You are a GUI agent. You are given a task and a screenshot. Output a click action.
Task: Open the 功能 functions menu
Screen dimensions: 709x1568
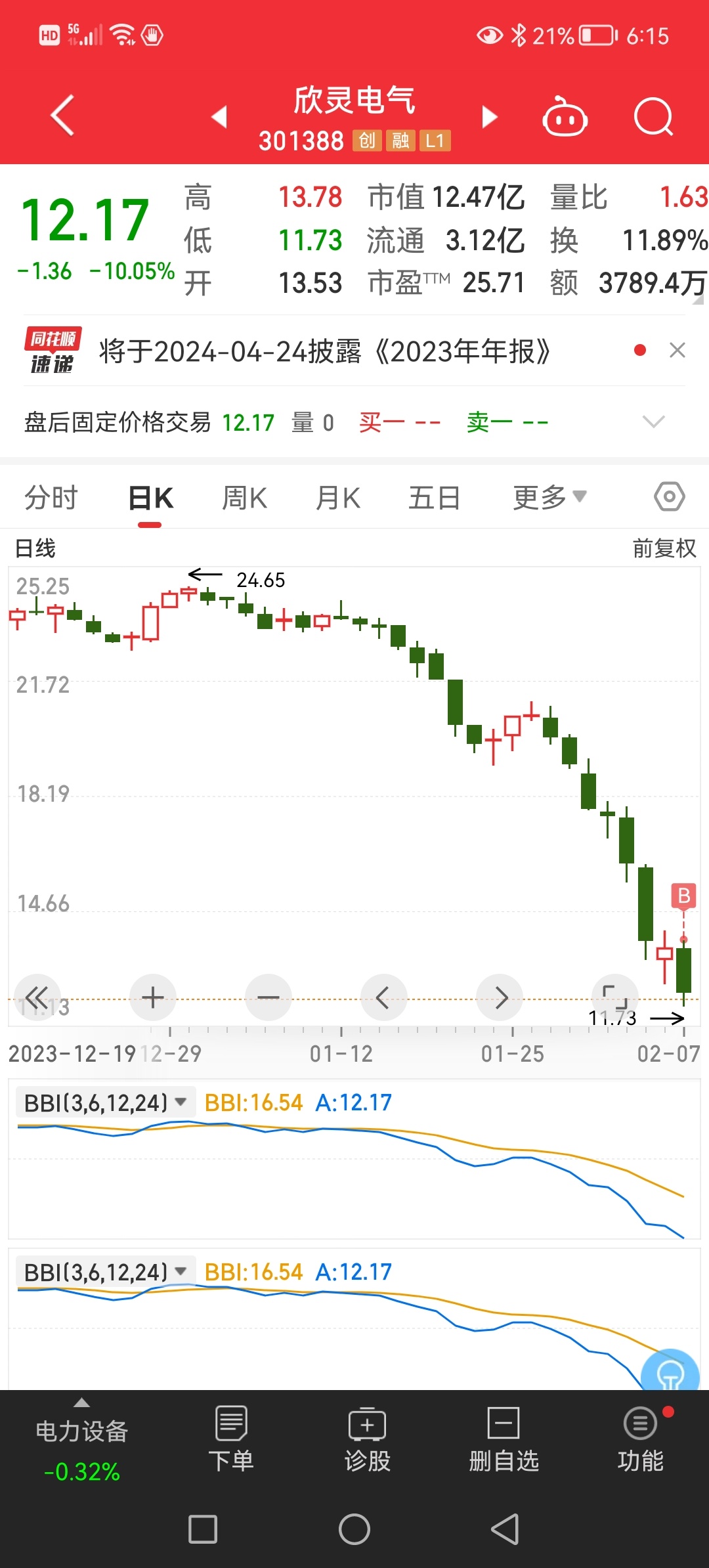coord(640,1439)
